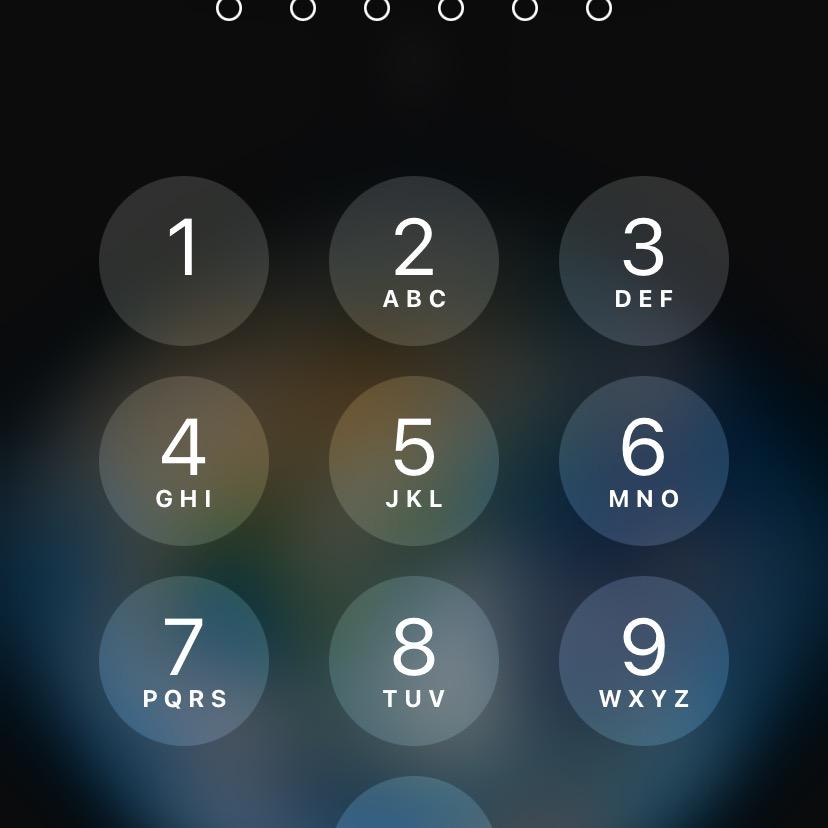Viewport: 828px width, 828px height.
Task: Enter digit 1 on the passcode keypad
Action: (184, 261)
